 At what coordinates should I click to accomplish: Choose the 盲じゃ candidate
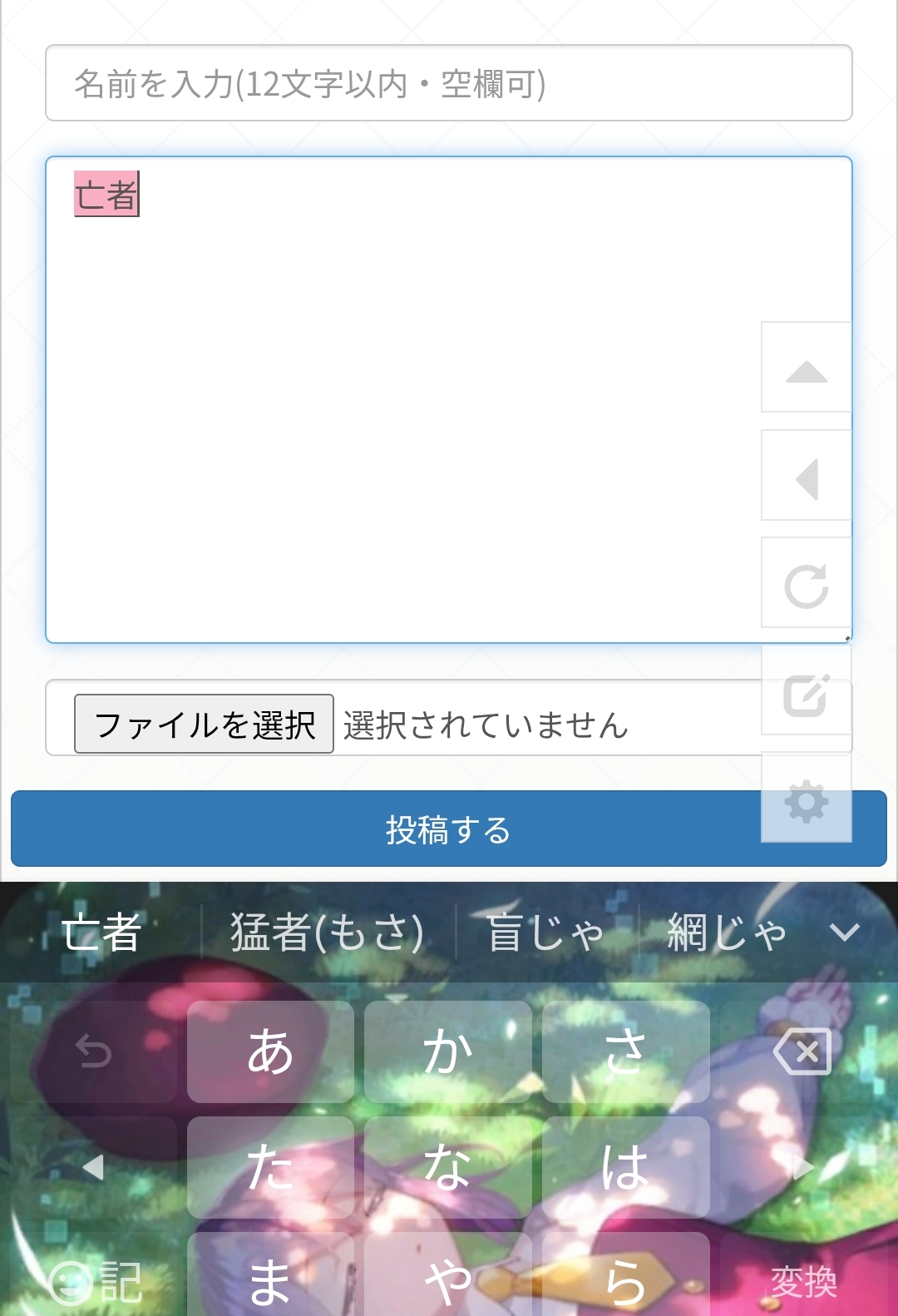click(x=545, y=932)
